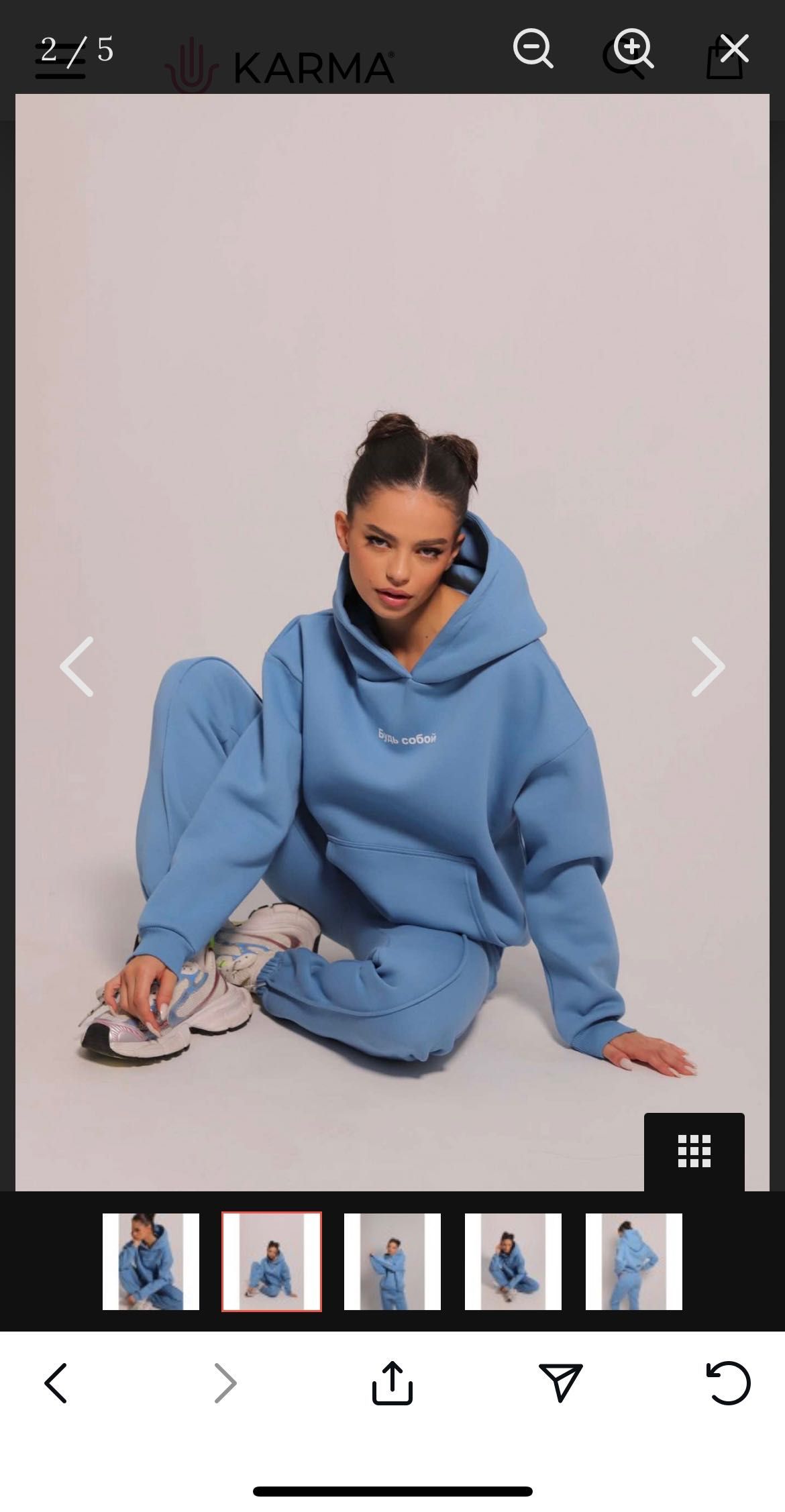
Task: Close the image gallery viewer
Action: click(734, 48)
